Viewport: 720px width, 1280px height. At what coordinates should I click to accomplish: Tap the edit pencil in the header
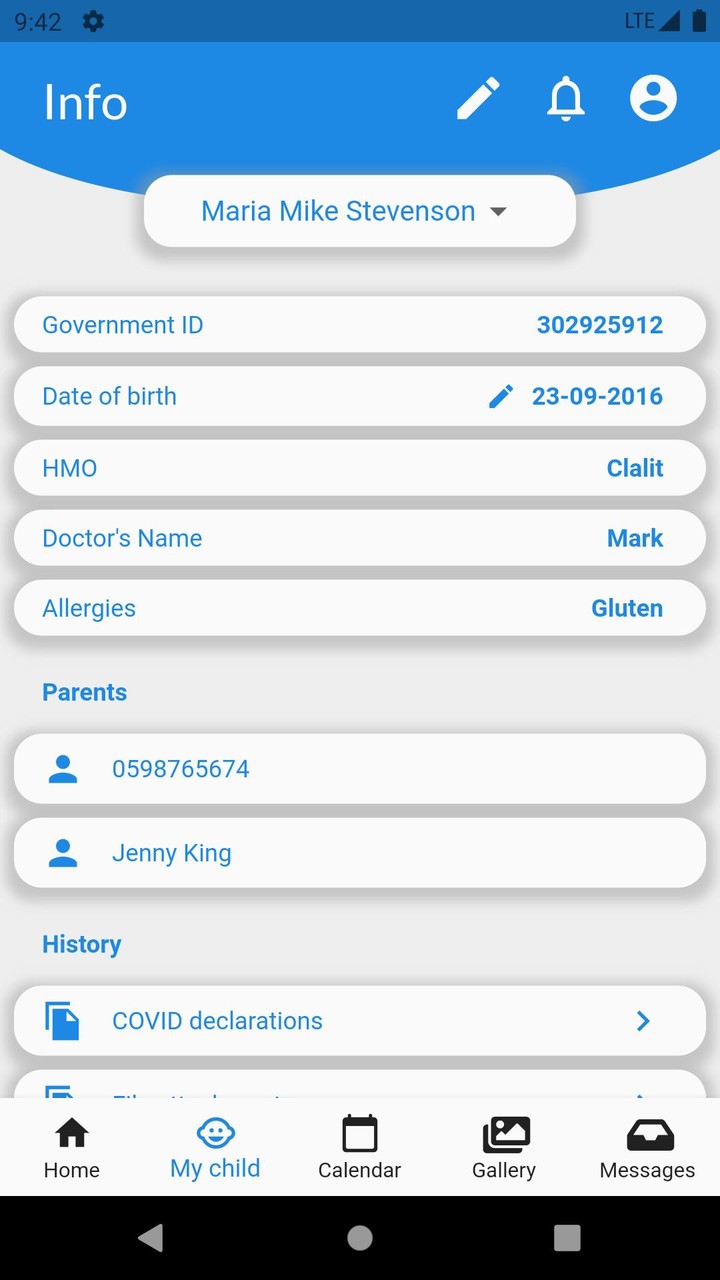[478, 99]
